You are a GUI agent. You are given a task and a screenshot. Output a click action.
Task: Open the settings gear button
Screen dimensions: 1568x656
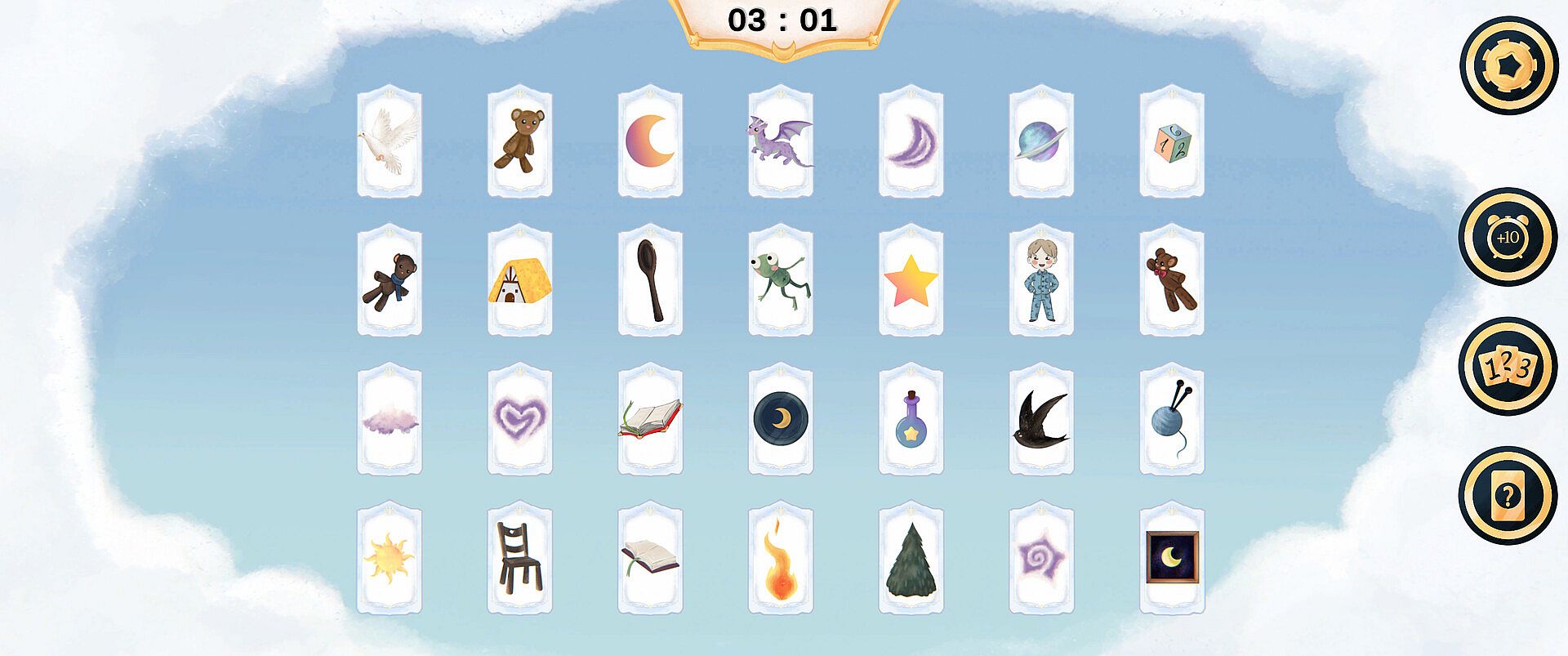point(1508,65)
